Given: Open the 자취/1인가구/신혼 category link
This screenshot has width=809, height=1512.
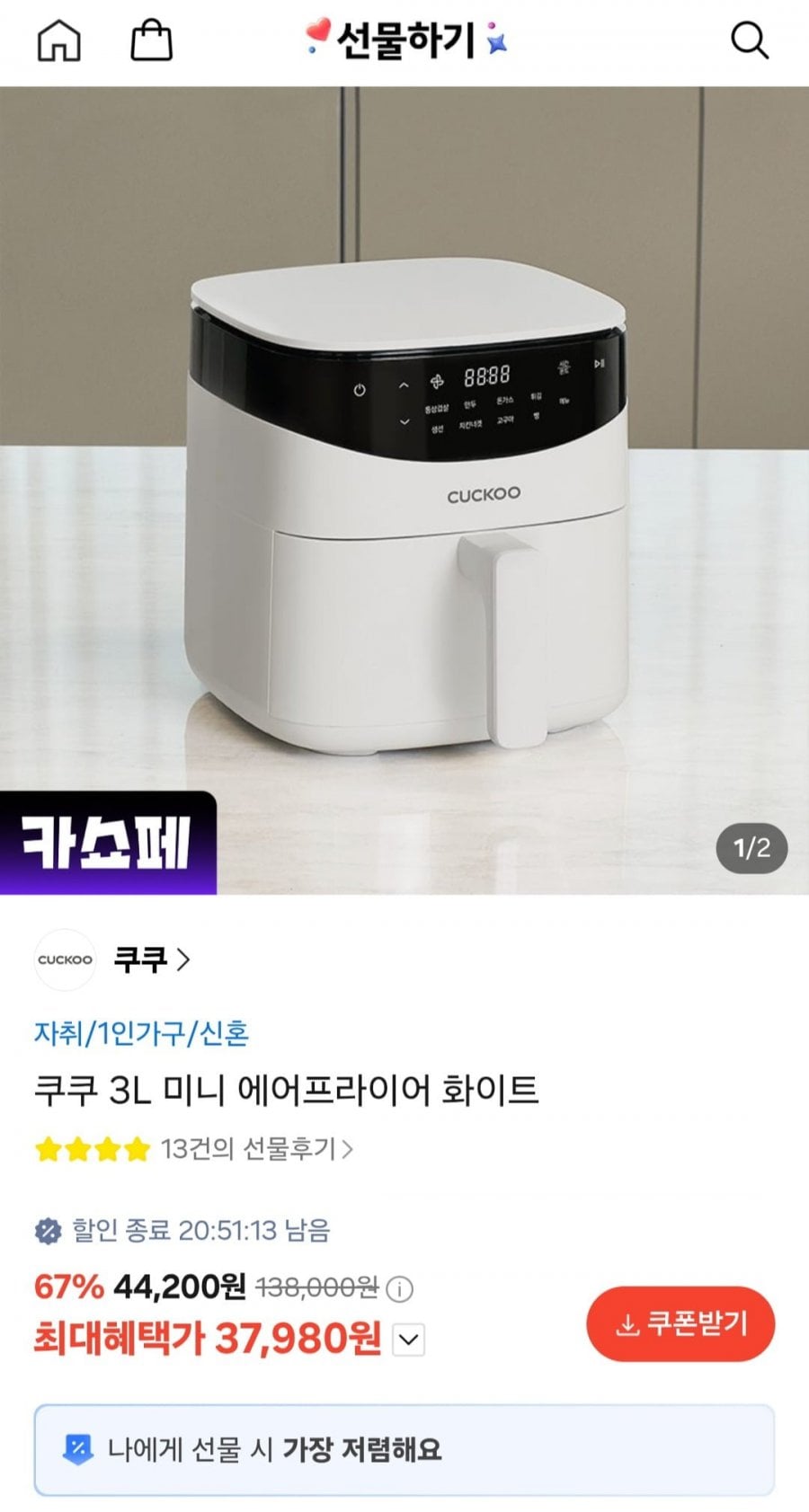Looking at the screenshot, I should coord(141,1033).
